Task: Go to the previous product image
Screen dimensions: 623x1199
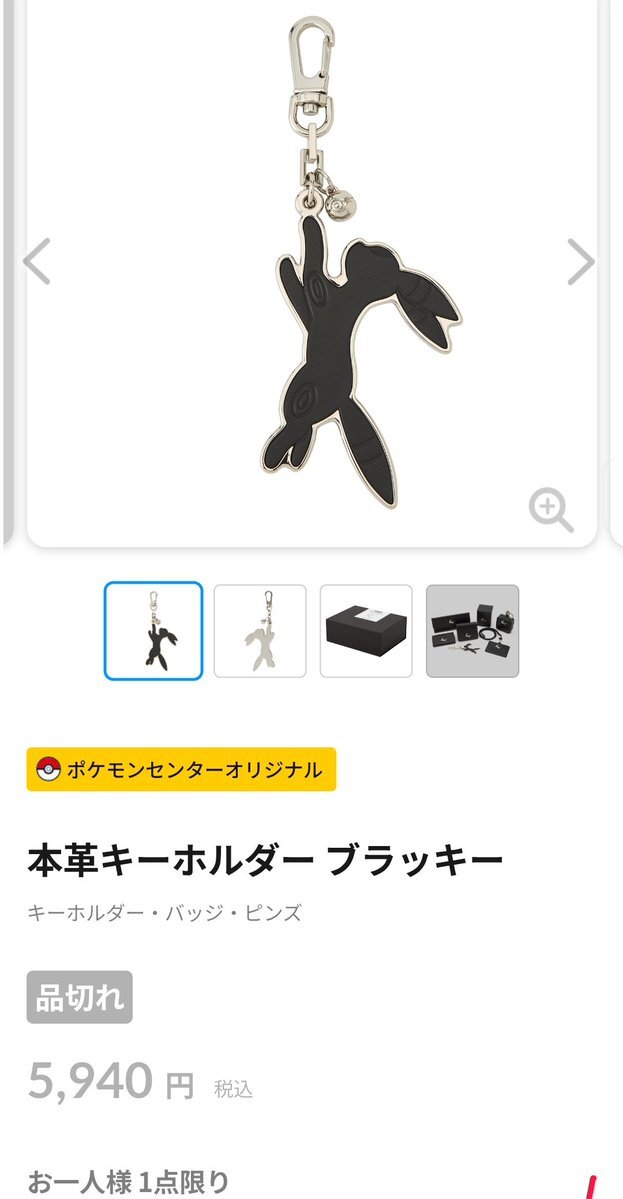Action: (37, 262)
